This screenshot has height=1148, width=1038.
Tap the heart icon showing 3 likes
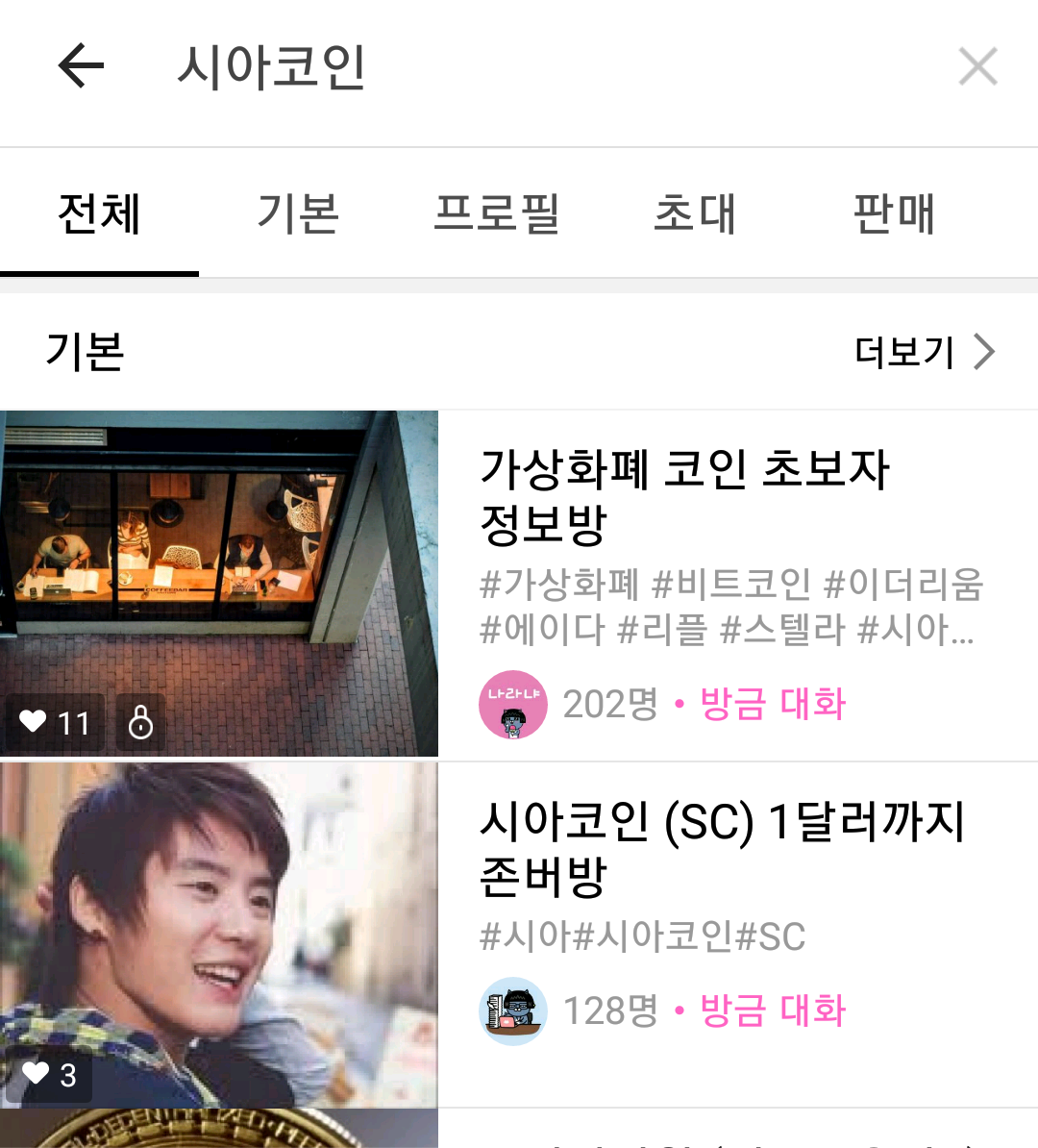[43, 1076]
